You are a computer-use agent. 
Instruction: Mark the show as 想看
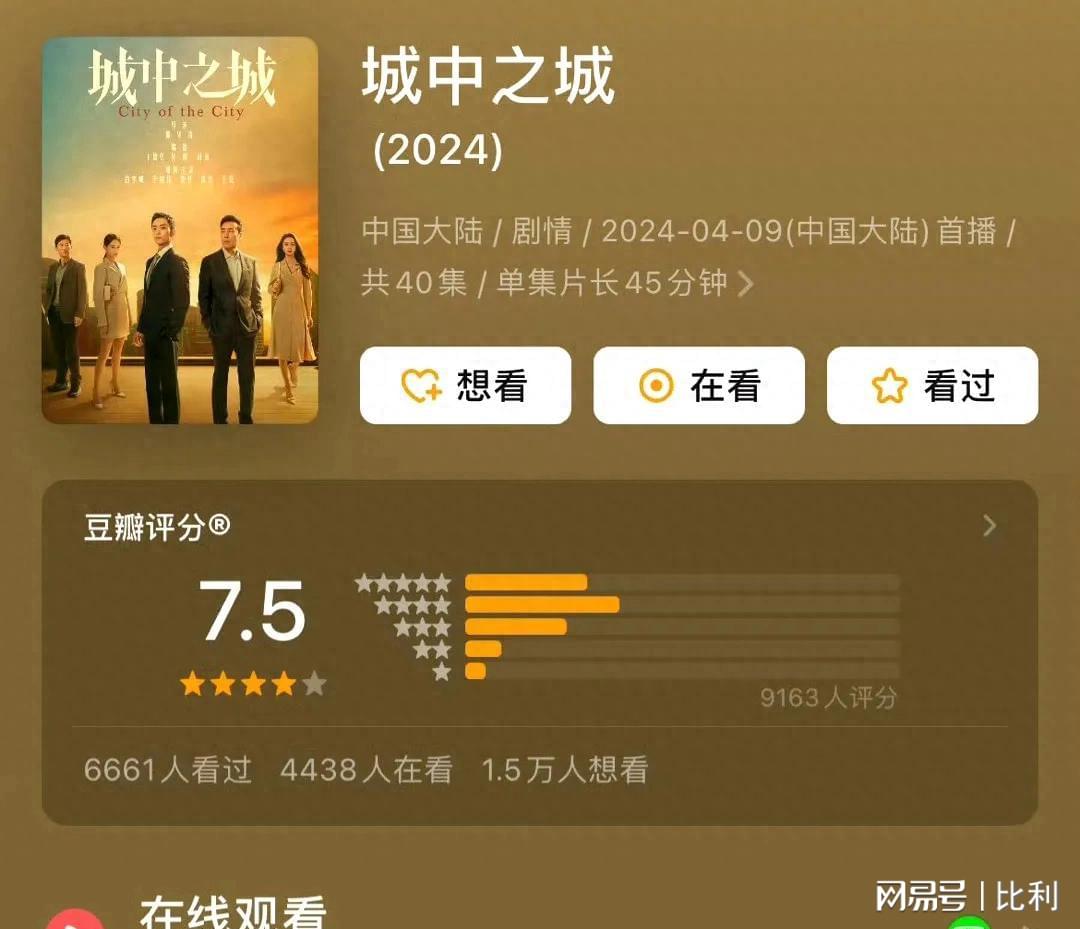pos(465,386)
